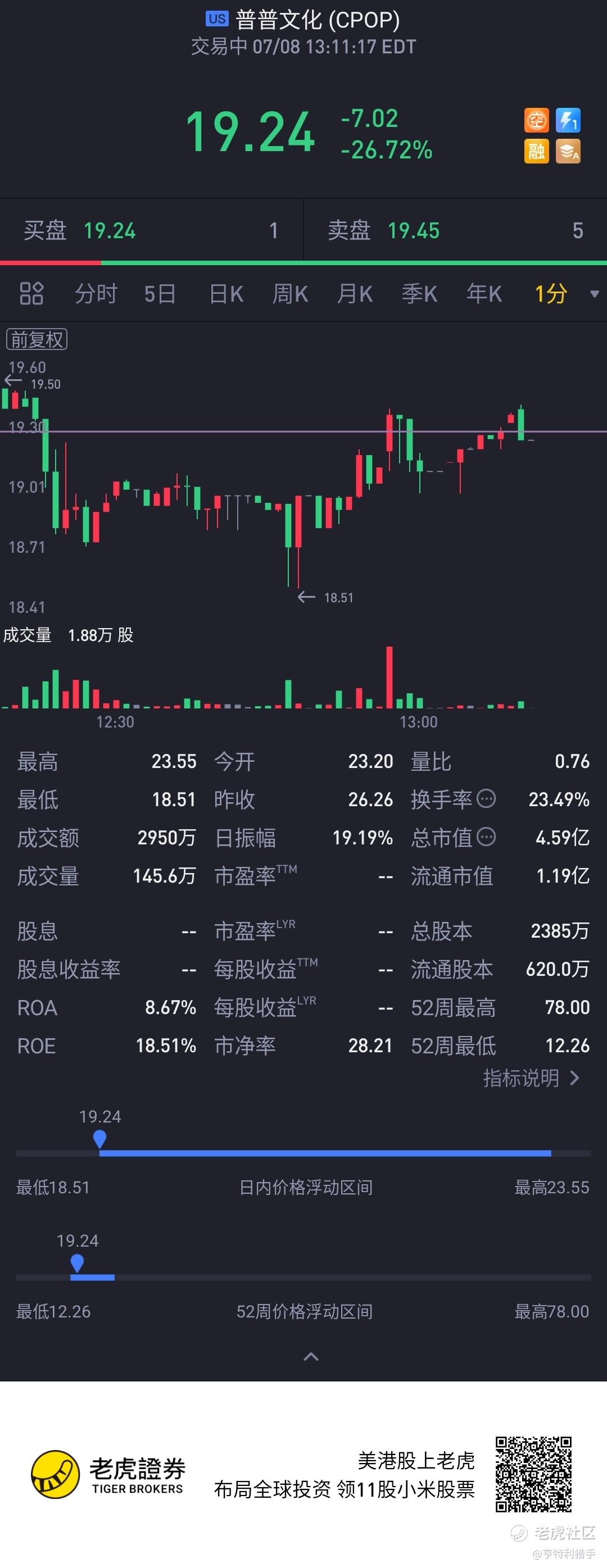Open the chart layout grid icon
The width and height of the screenshot is (607, 1568).
click(31, 293)
